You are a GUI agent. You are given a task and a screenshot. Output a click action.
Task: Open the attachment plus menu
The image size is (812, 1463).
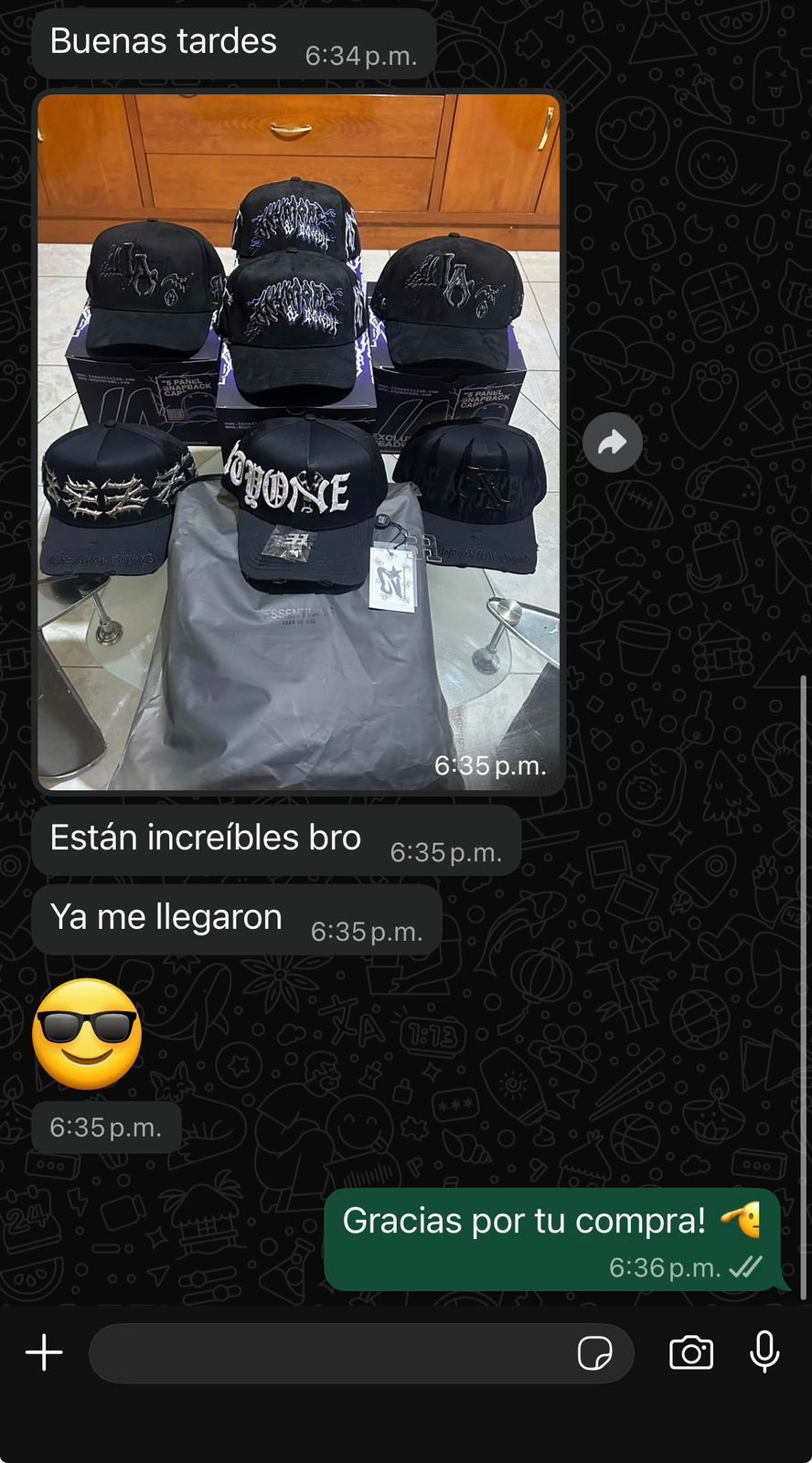tap(44, 1352)
